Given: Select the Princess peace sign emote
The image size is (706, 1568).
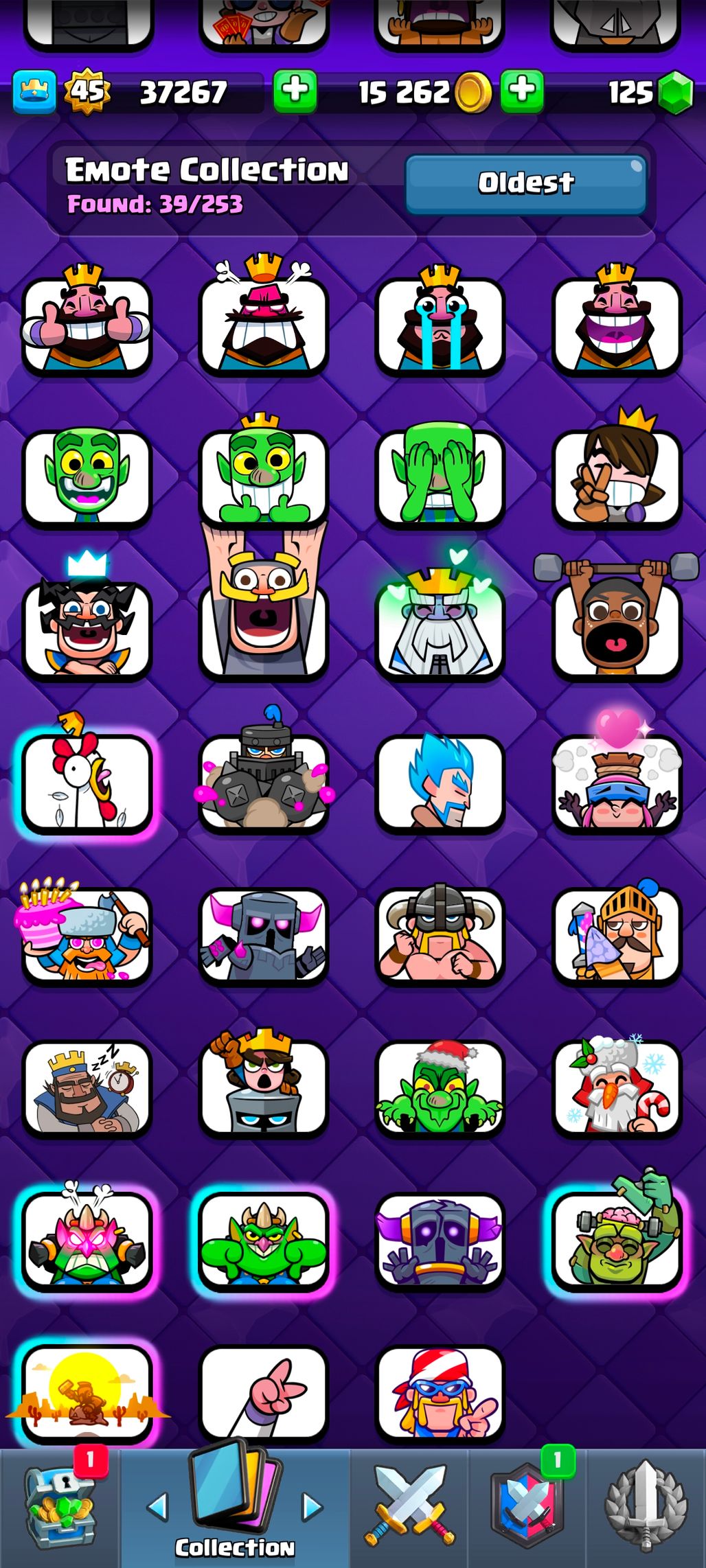Looking at the screenshot, I should [617, 476].
